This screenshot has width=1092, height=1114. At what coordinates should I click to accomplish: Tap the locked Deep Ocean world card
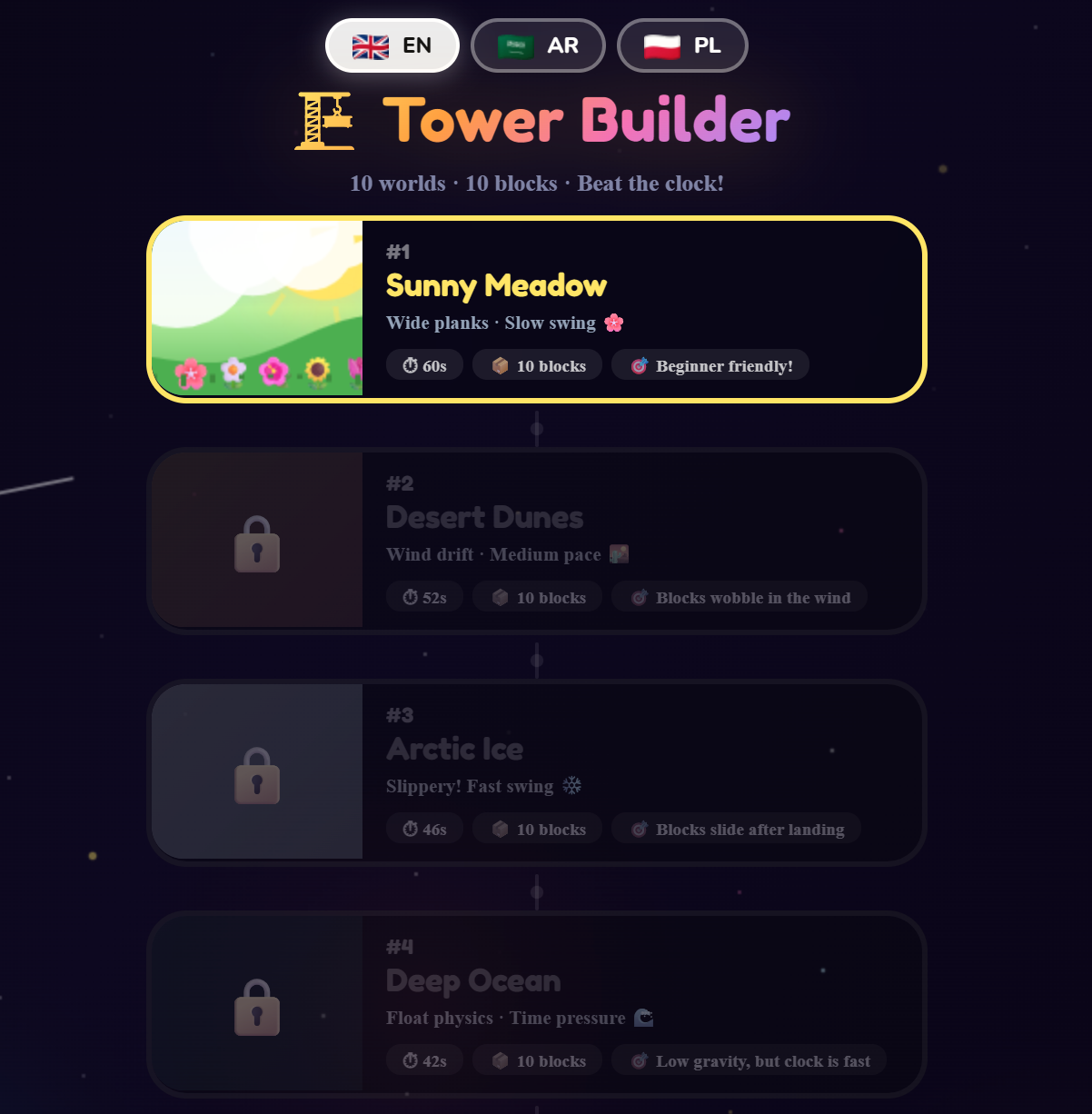tap(536, 1004)
